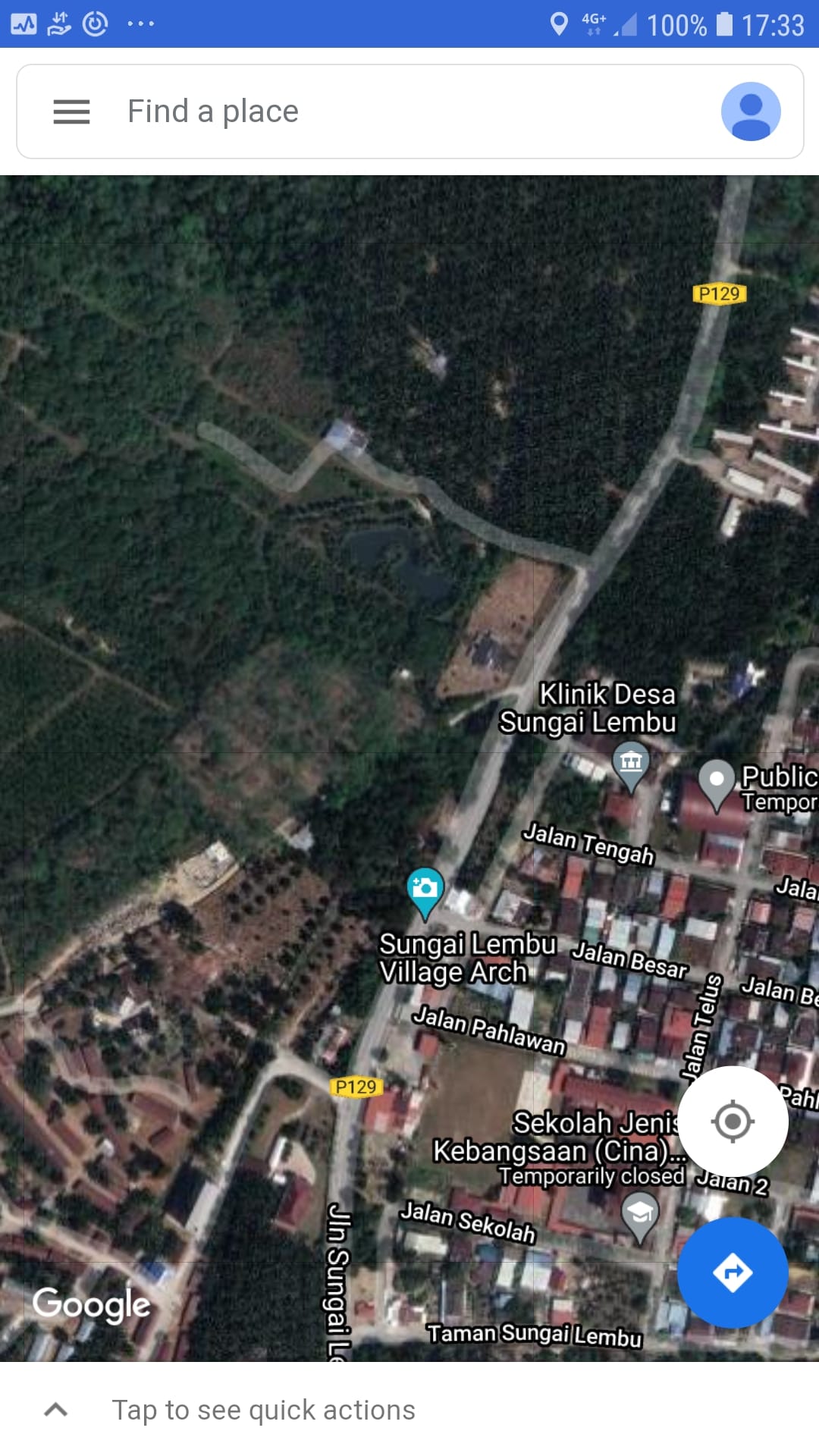Open the hamburger menu drawer

click(71, 111)
